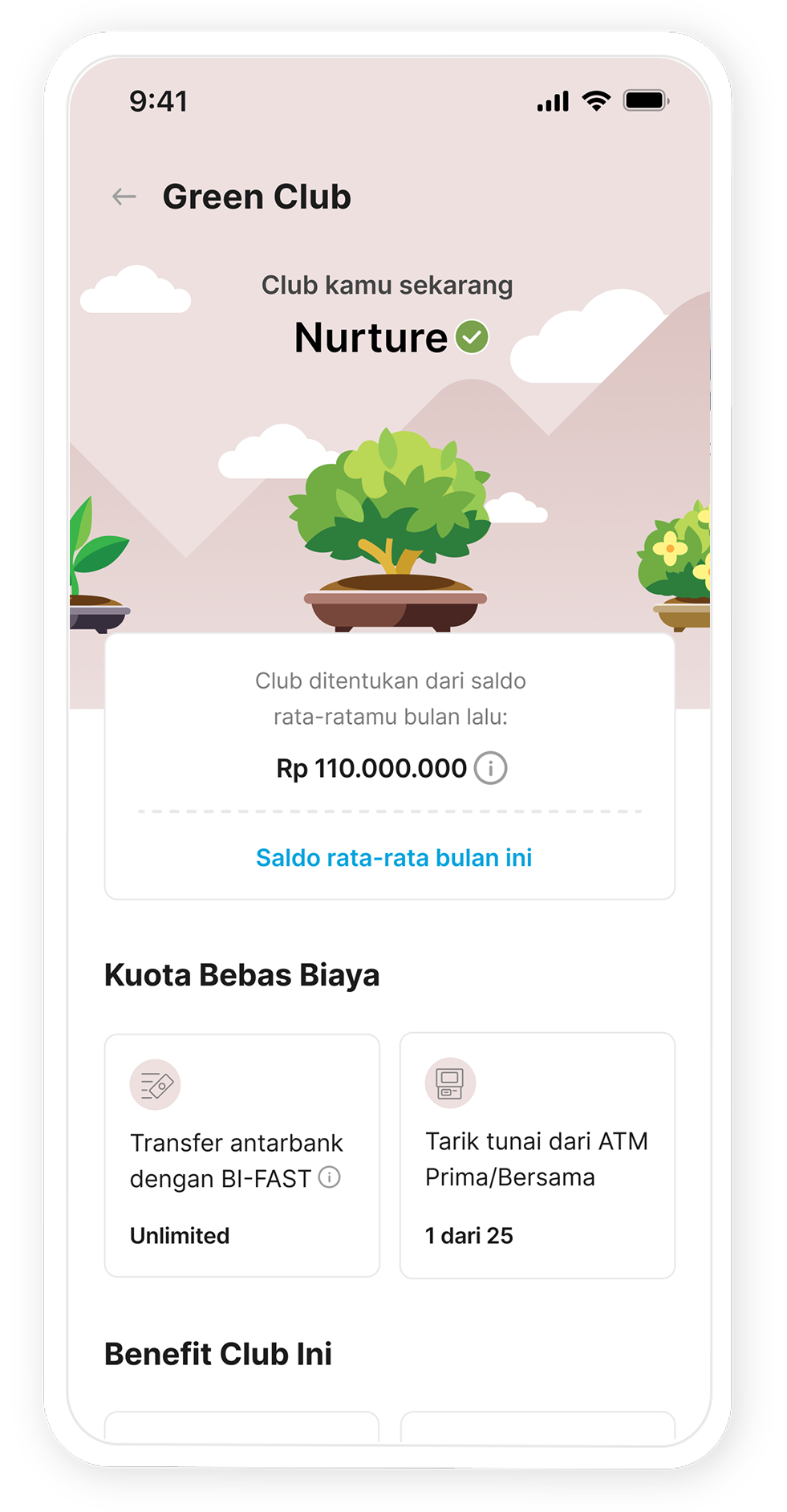This screenshot has height=1512, width=787.
Task: Tap the info icon beside BI-FAST
Action: [330, 1177]
